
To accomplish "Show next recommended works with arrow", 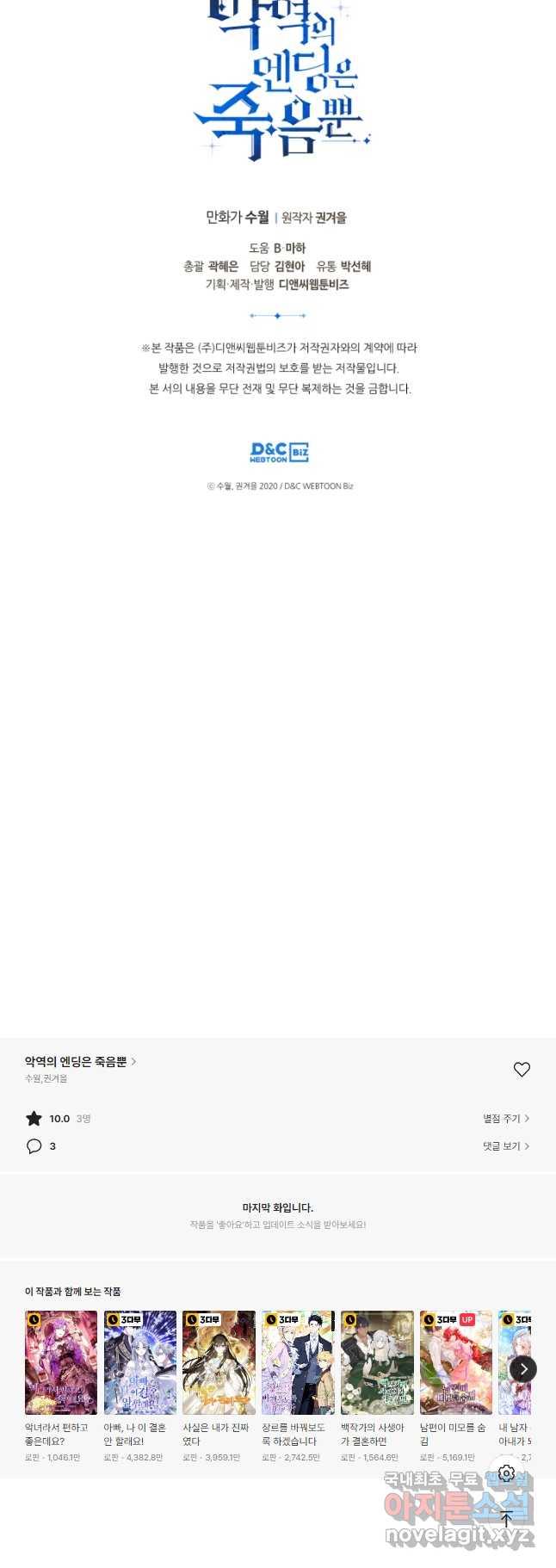I will click(522, 1368).
